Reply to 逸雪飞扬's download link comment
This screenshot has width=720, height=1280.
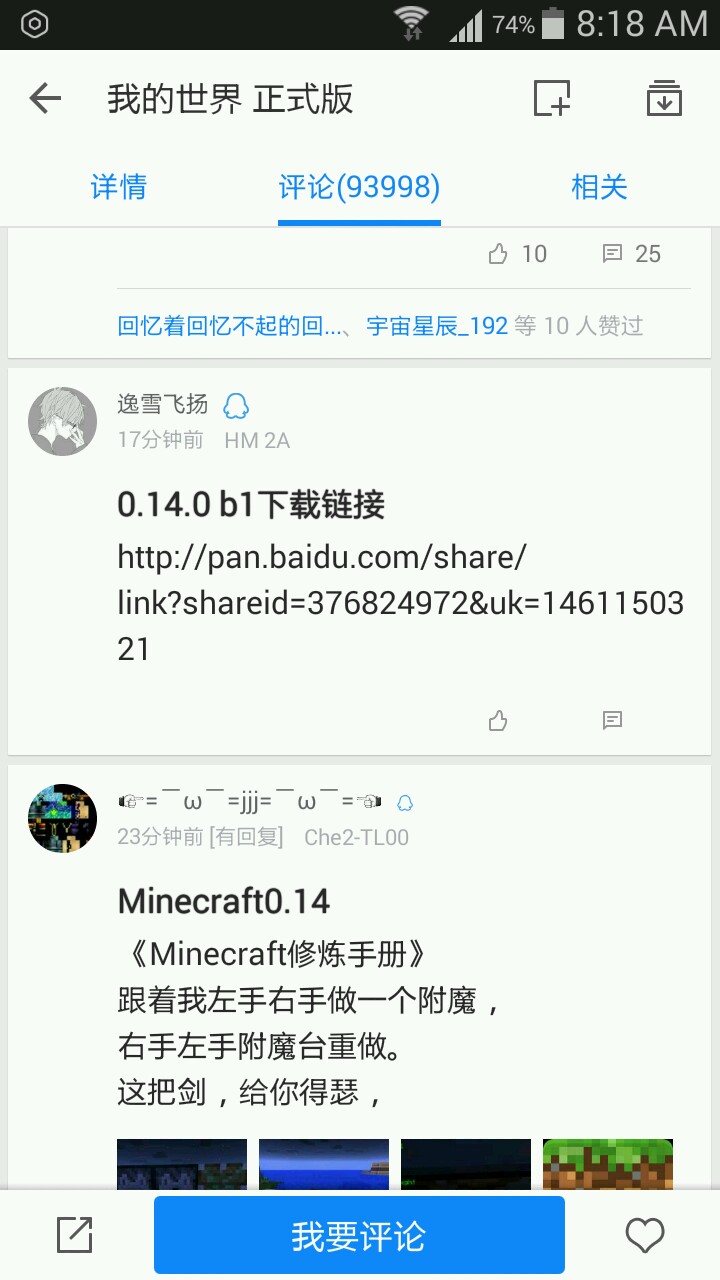pyautogui.click(x=613, y=720)
